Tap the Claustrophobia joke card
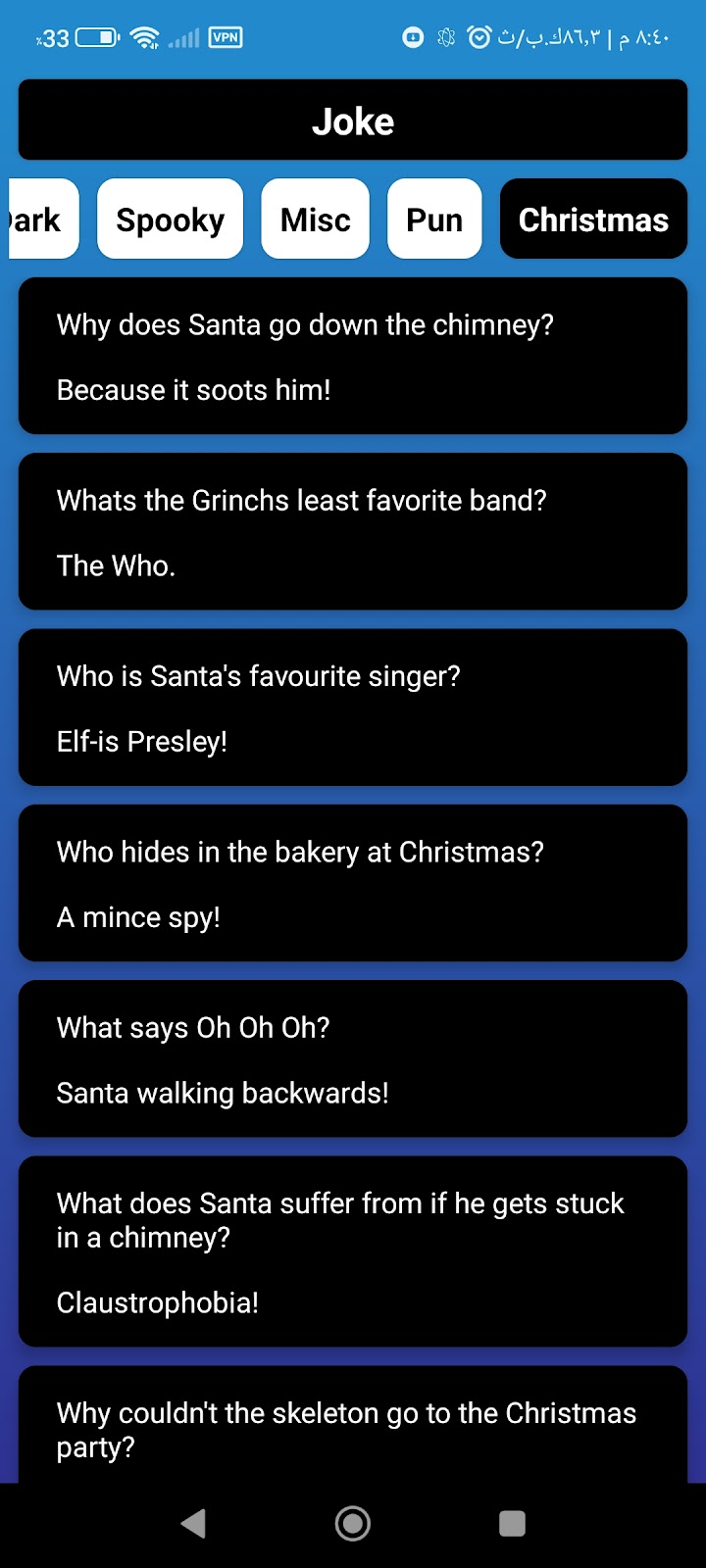Screen dimensions: 706x1568 click(x=353, y=1251)
